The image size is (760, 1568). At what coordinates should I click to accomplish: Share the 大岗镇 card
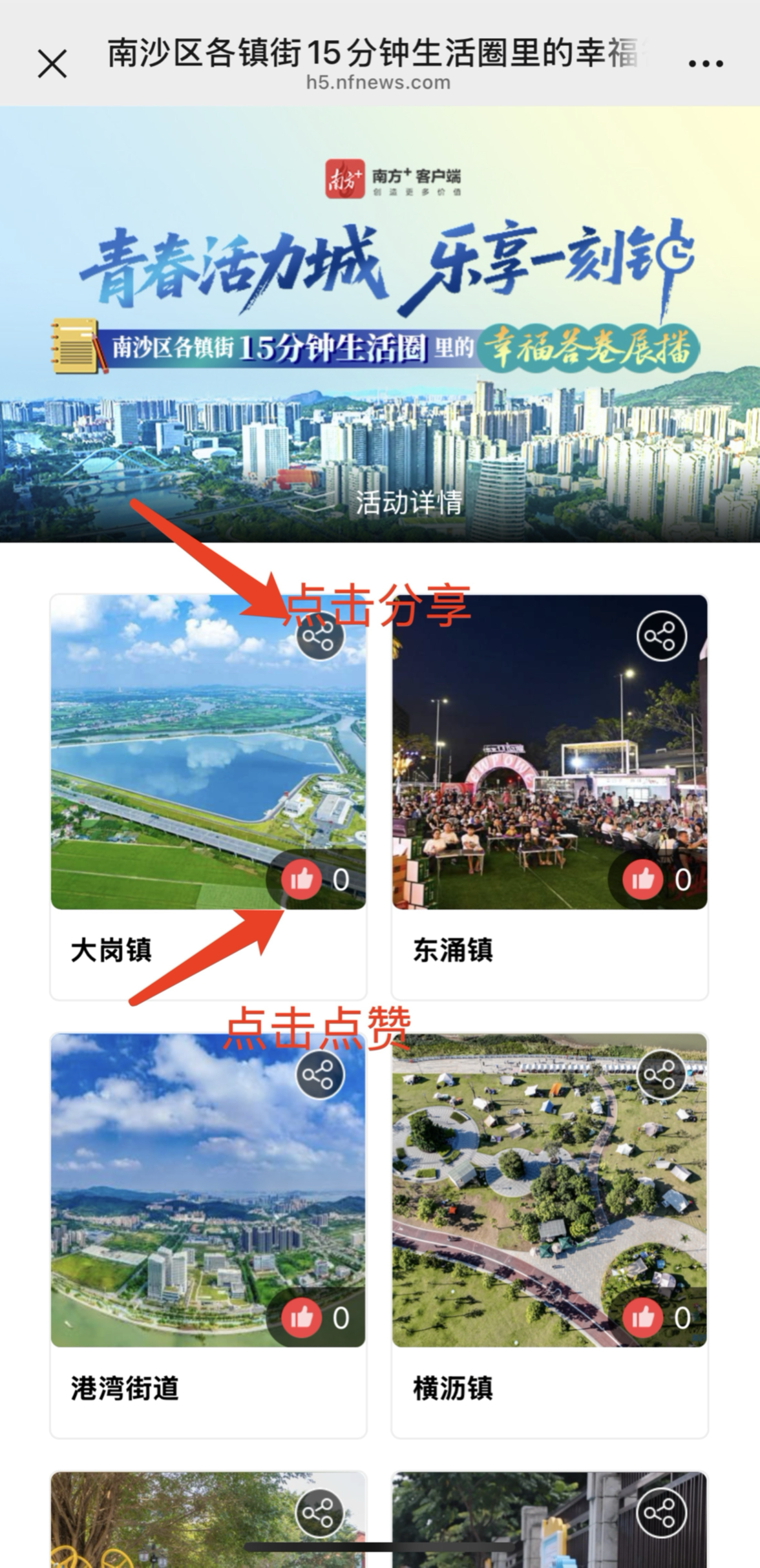tap(319, 636)
